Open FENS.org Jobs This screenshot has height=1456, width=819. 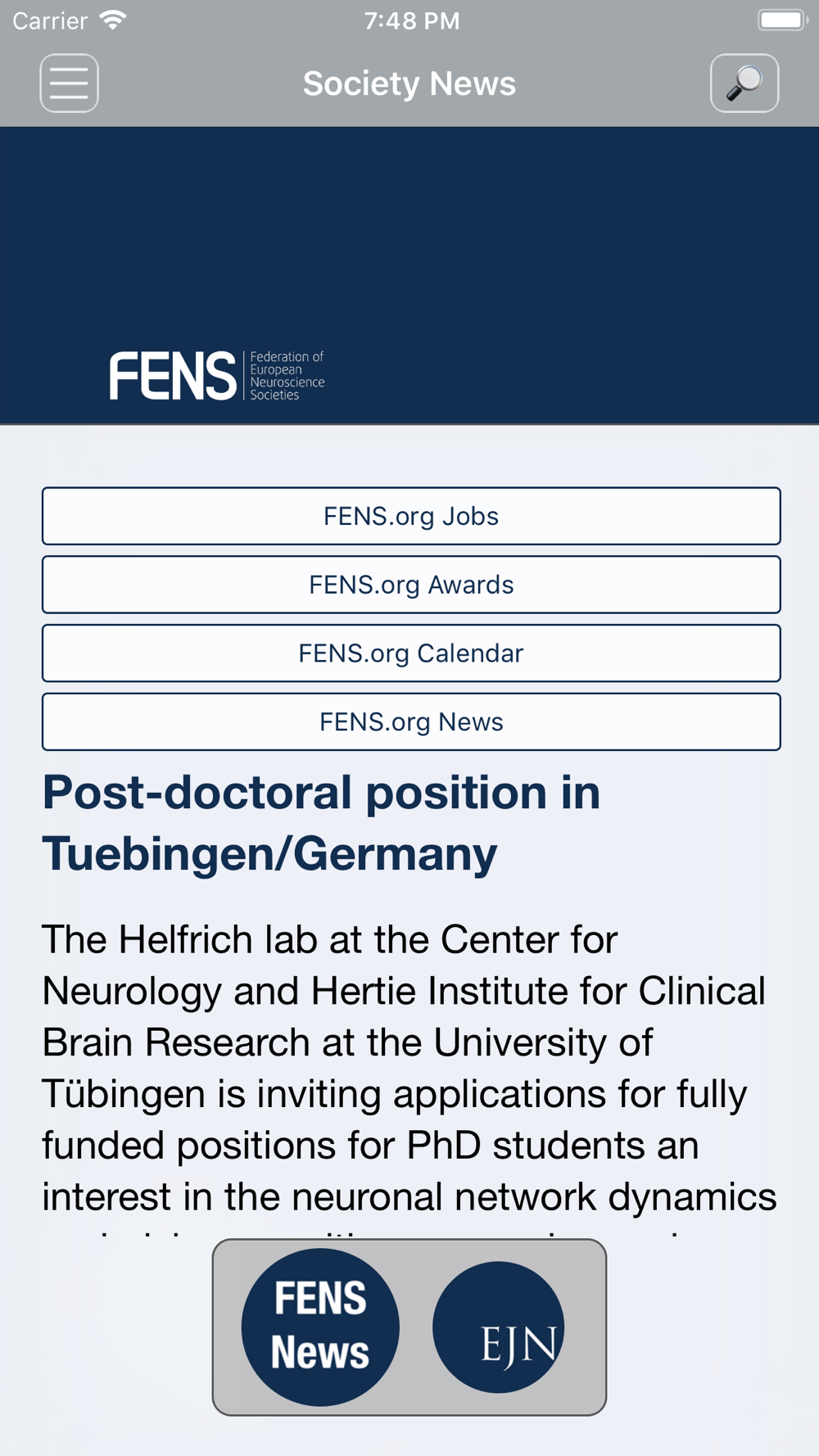411,516
